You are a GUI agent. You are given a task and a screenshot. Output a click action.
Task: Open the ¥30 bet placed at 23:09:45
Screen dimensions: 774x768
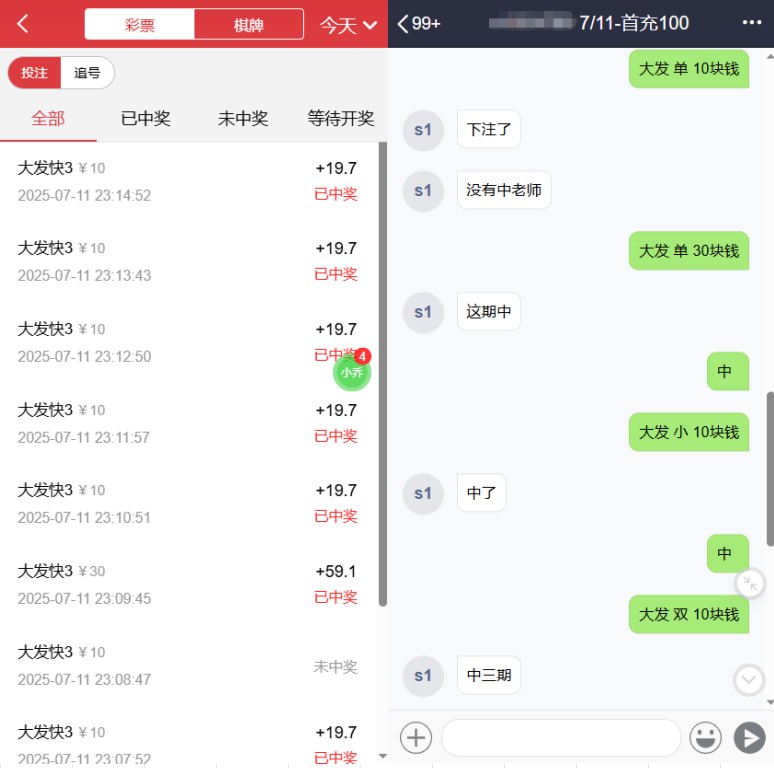click(x=187, y=584)
